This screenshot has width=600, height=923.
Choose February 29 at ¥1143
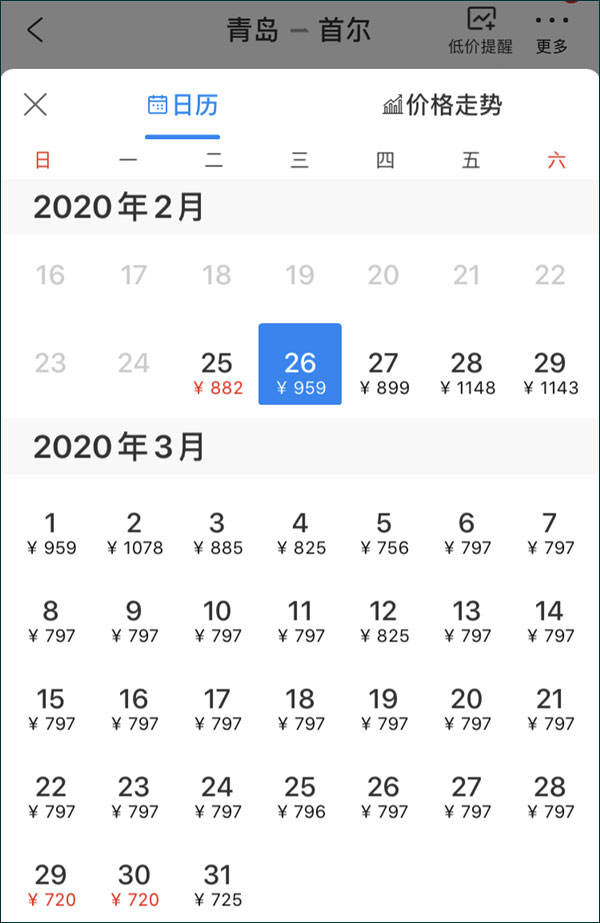click(551, 372)
